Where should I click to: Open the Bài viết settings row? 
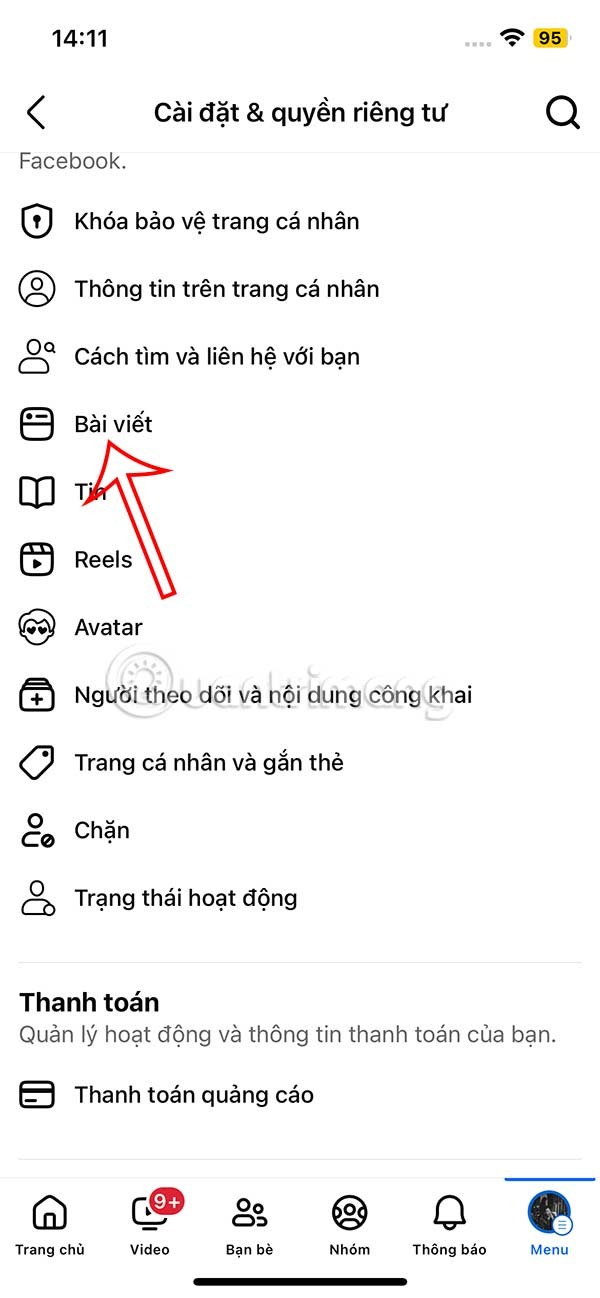(x=113, y=424)
